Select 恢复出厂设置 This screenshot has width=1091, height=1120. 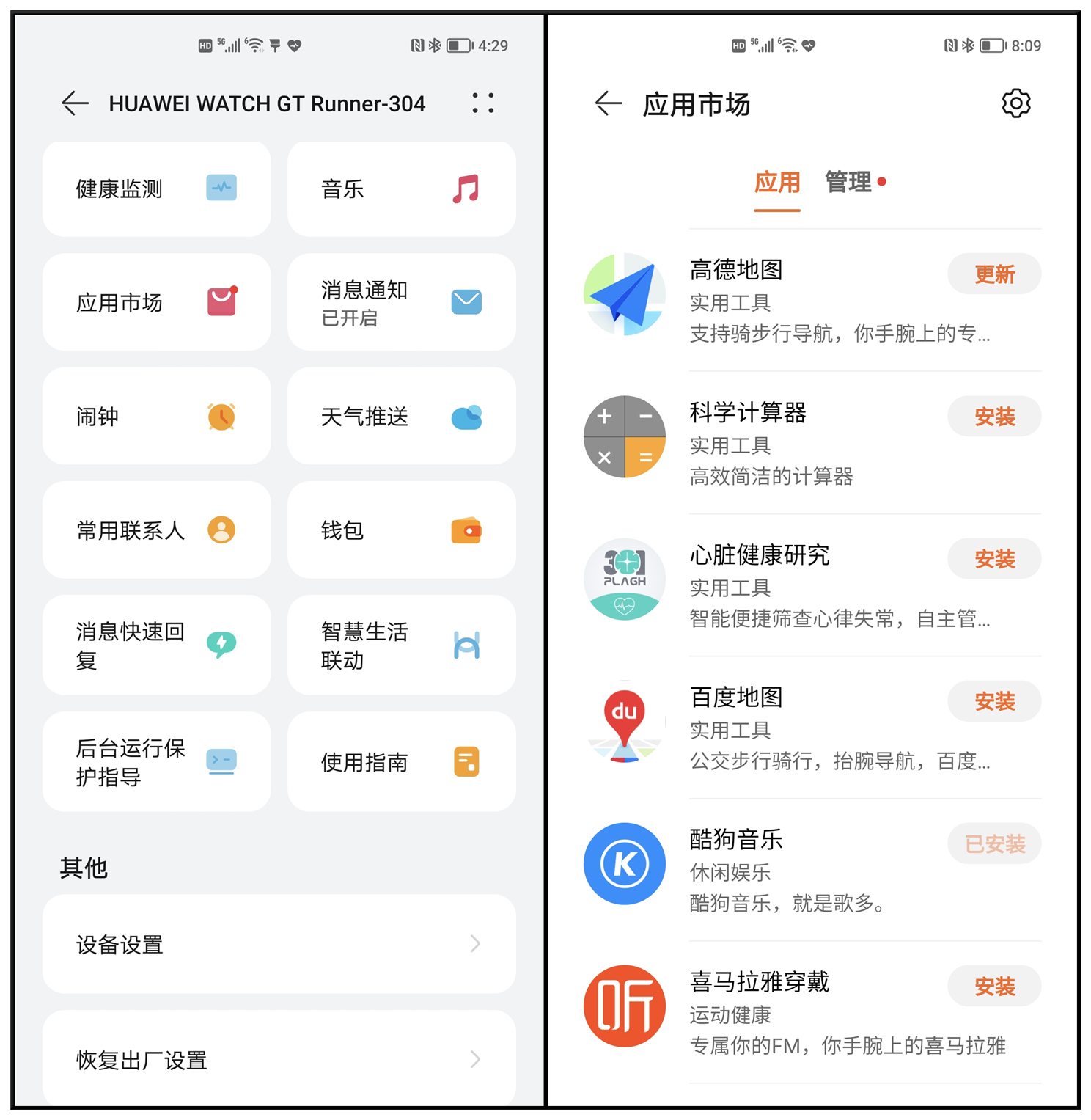tap(279, 1059)
